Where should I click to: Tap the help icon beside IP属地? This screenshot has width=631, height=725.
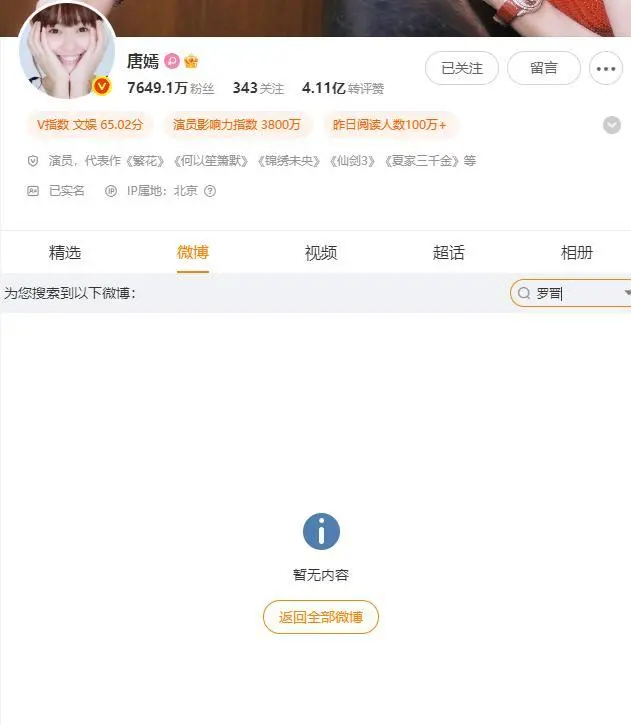[210, 191]
